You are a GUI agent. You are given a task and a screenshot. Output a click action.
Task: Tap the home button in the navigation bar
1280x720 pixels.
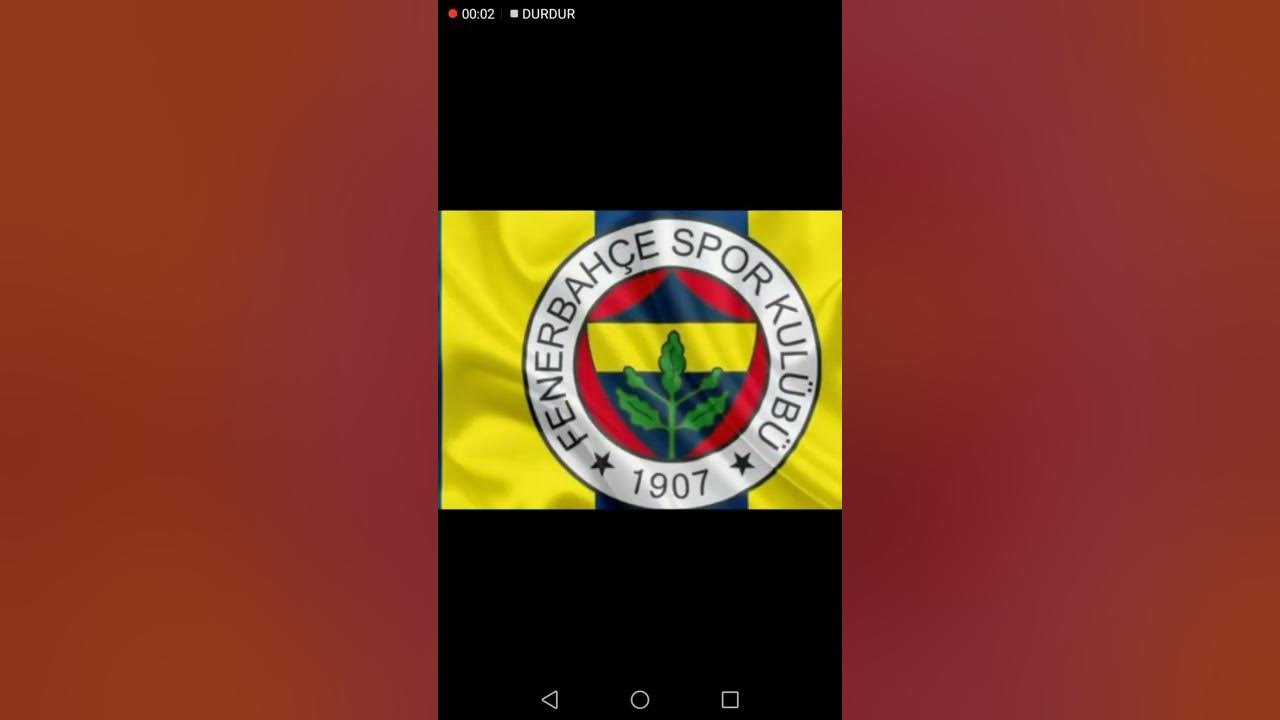[640, 700]
